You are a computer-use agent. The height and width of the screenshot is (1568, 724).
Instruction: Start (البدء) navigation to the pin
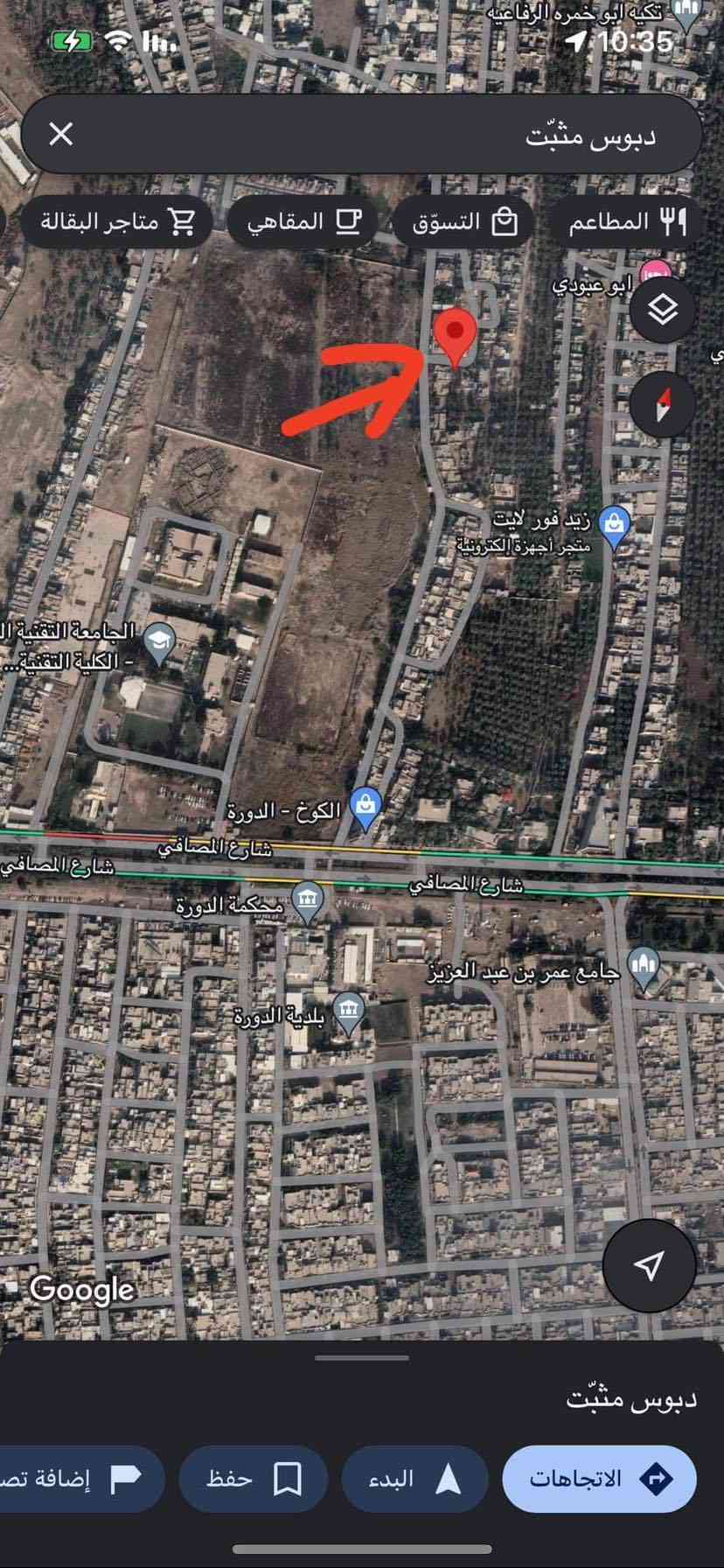tap(414, 1479)
